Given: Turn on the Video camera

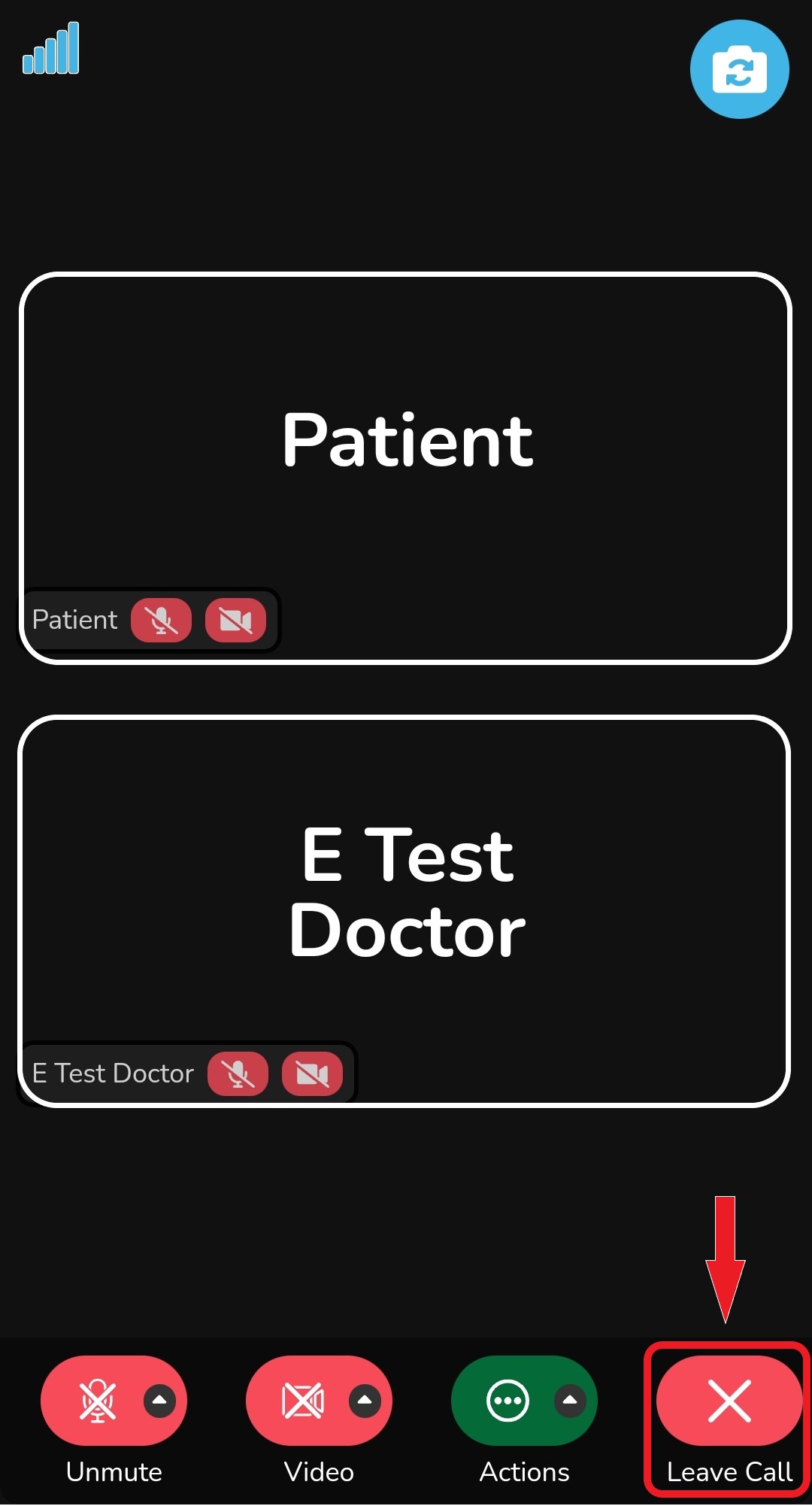Looking at the screenshot, I should [x=302, y=1401].
